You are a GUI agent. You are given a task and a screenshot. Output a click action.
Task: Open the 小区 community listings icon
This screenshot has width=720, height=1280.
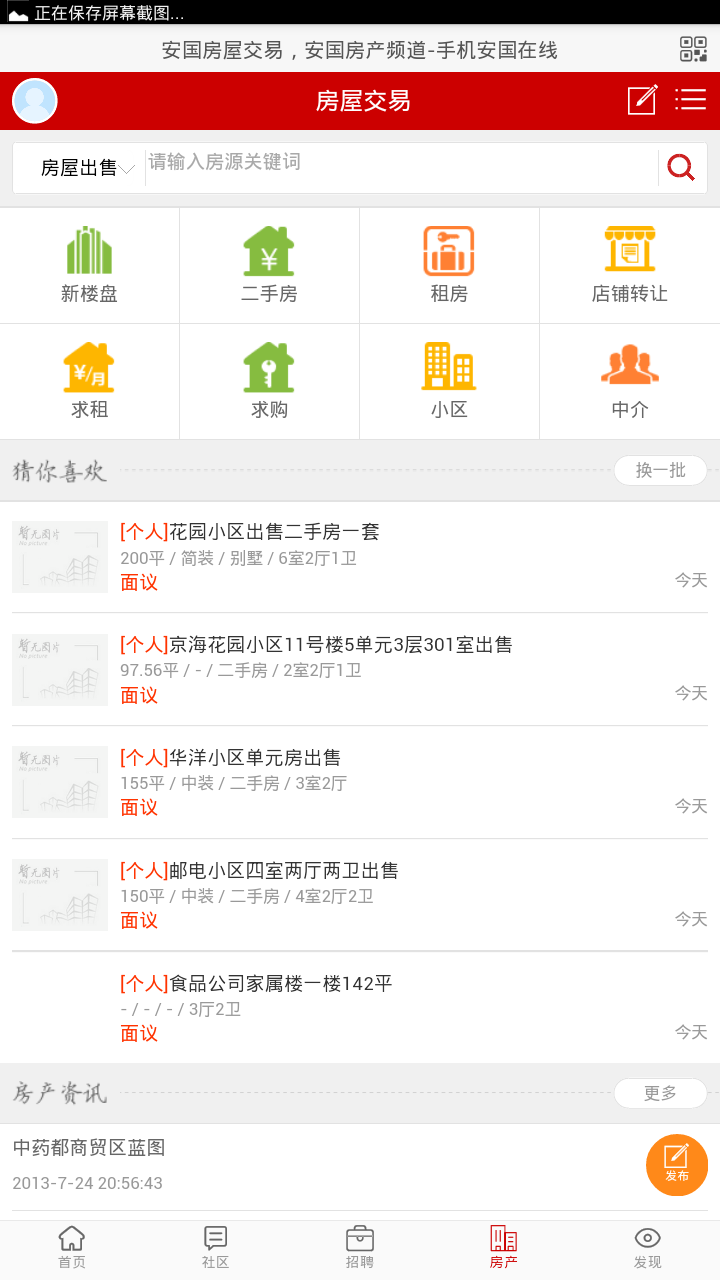450,381
